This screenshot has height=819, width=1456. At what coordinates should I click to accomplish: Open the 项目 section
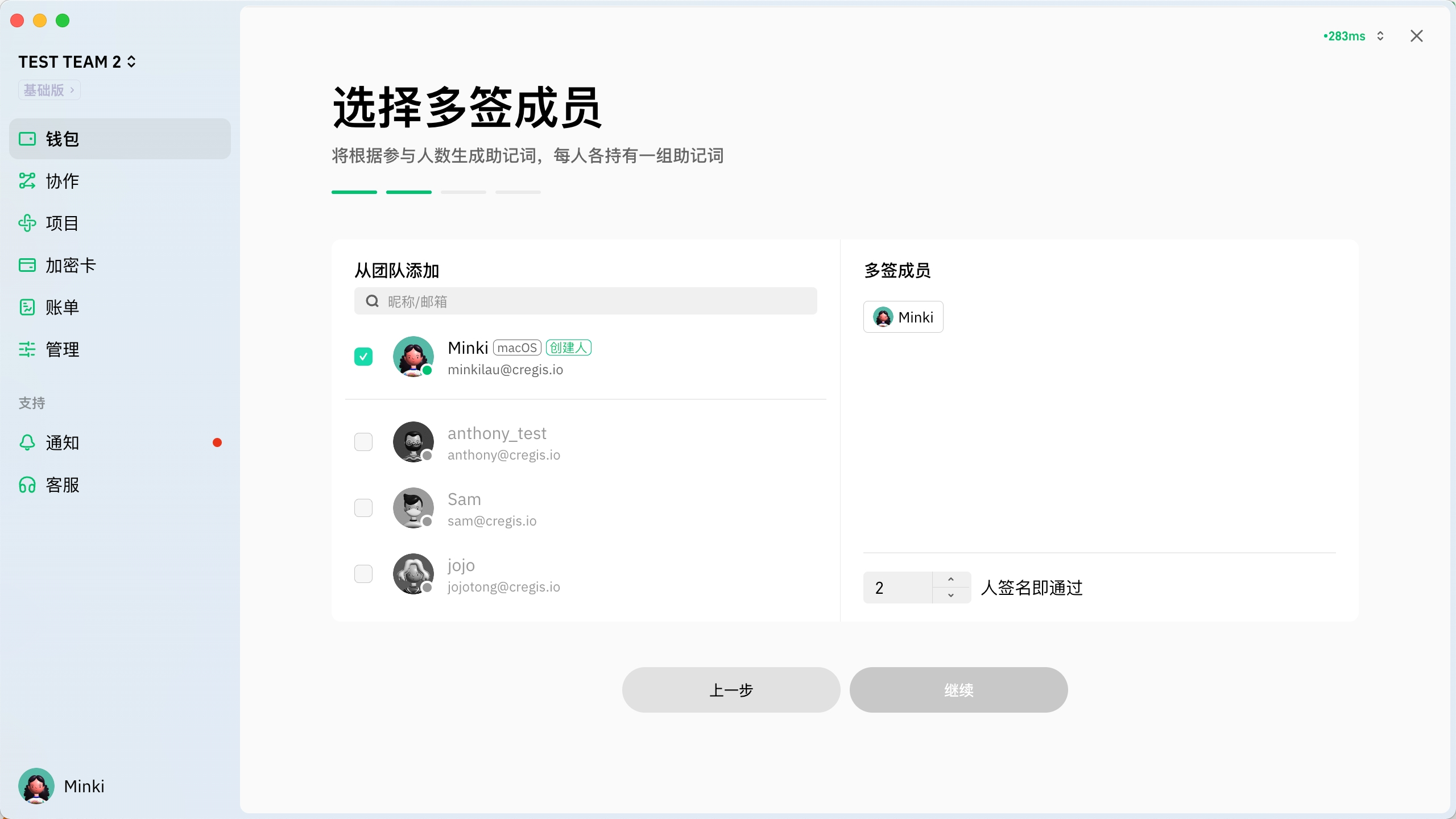(x=63, y=223)
